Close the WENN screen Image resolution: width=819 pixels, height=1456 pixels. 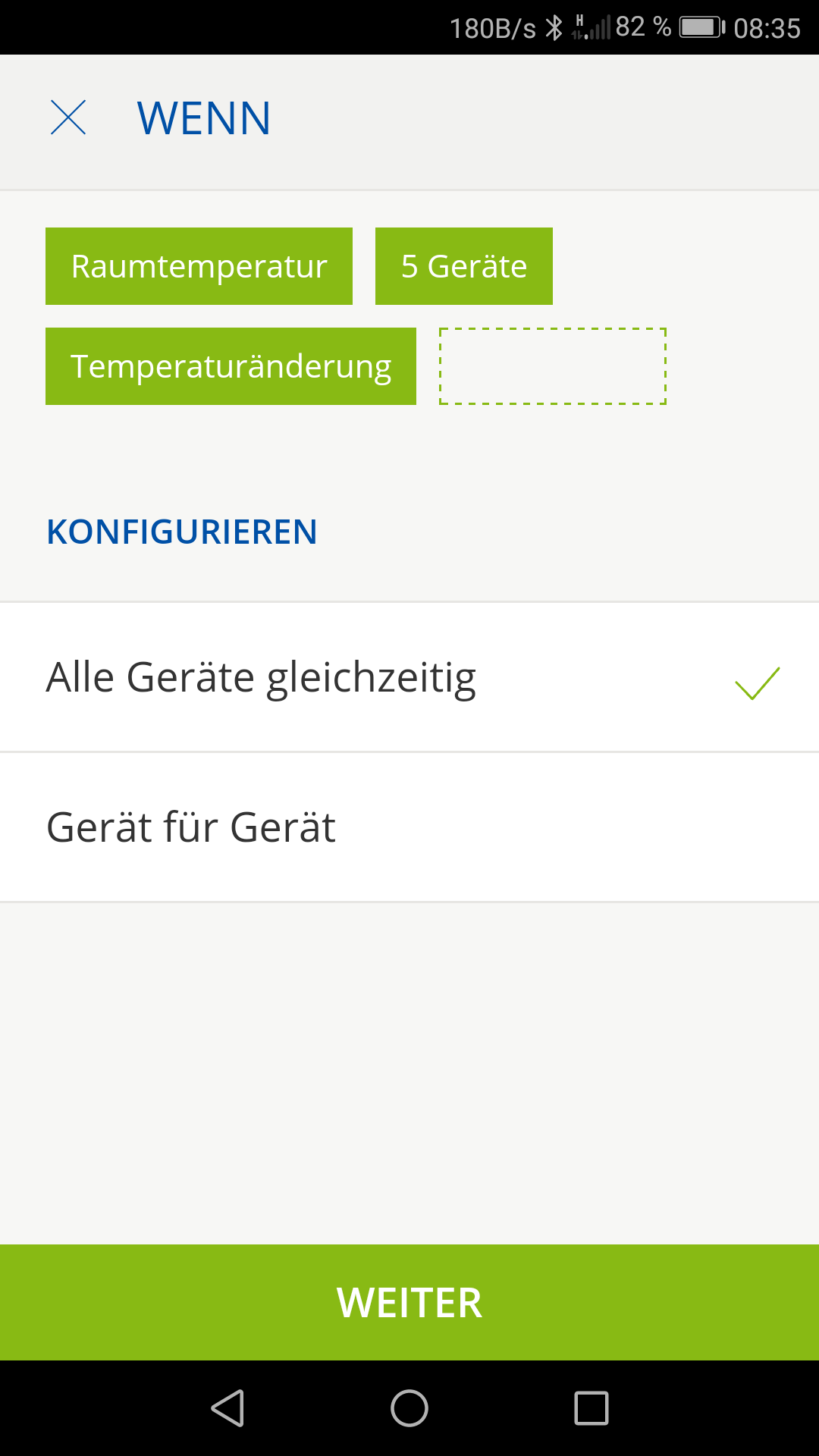pyautogui.click(x=68, y=118)
